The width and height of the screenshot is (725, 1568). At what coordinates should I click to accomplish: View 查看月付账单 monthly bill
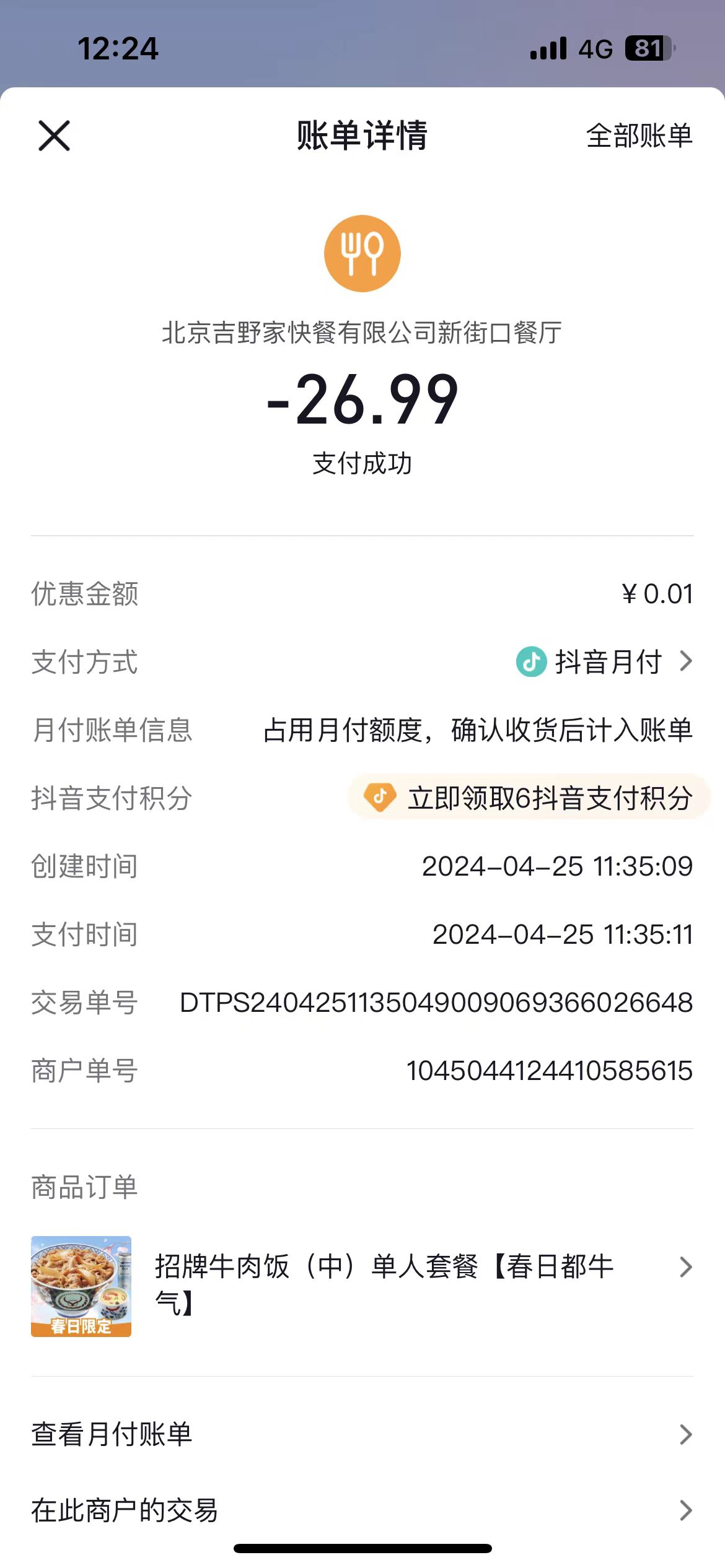(x=362, y=1434)
